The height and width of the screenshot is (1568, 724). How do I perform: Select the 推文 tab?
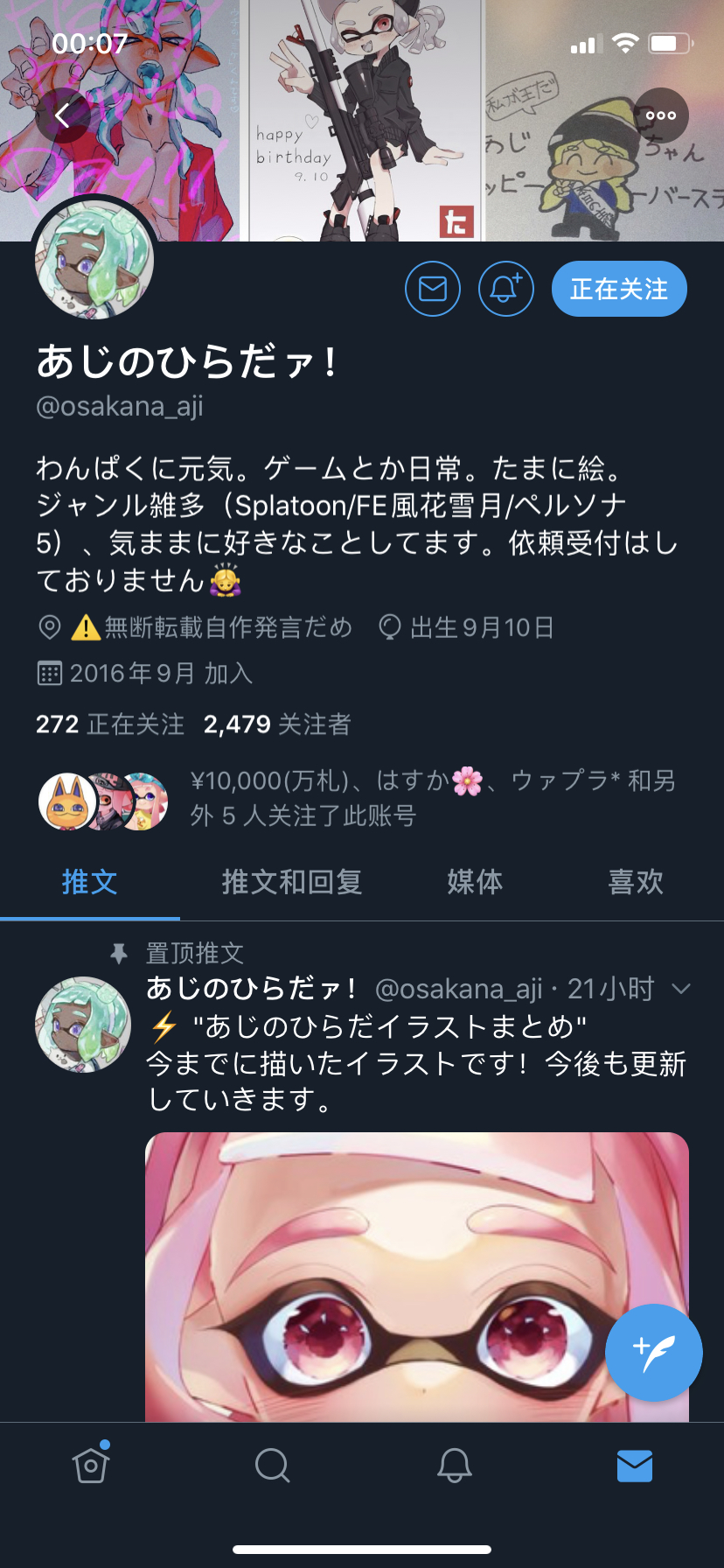pos(89,882)
